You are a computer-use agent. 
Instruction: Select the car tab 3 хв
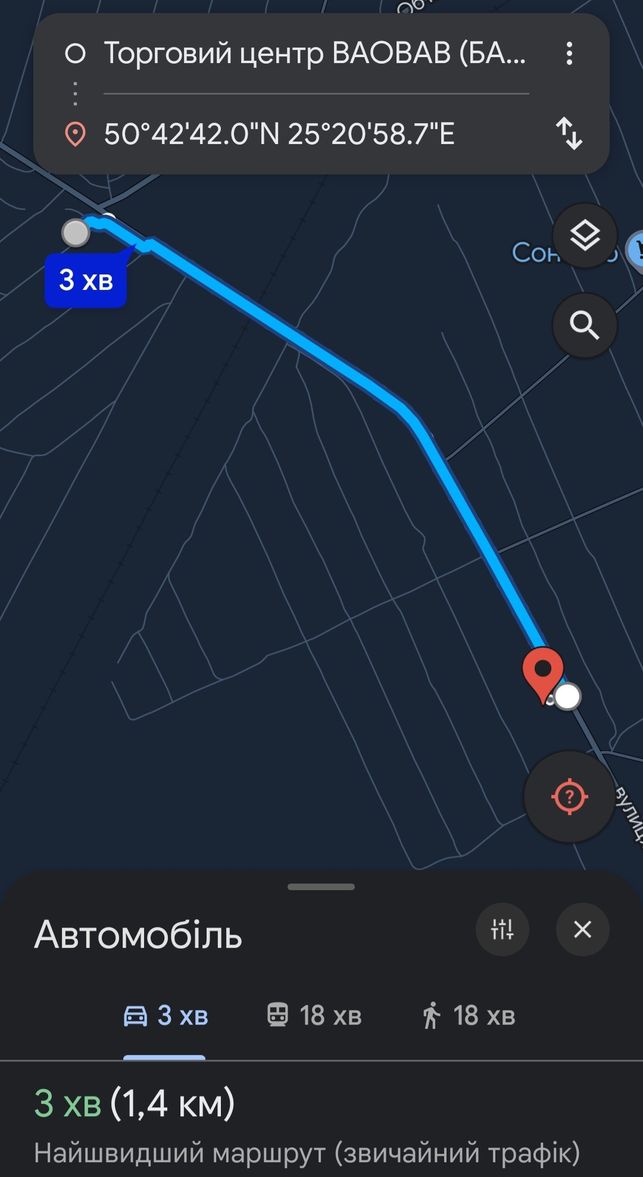pos(165,1016)
